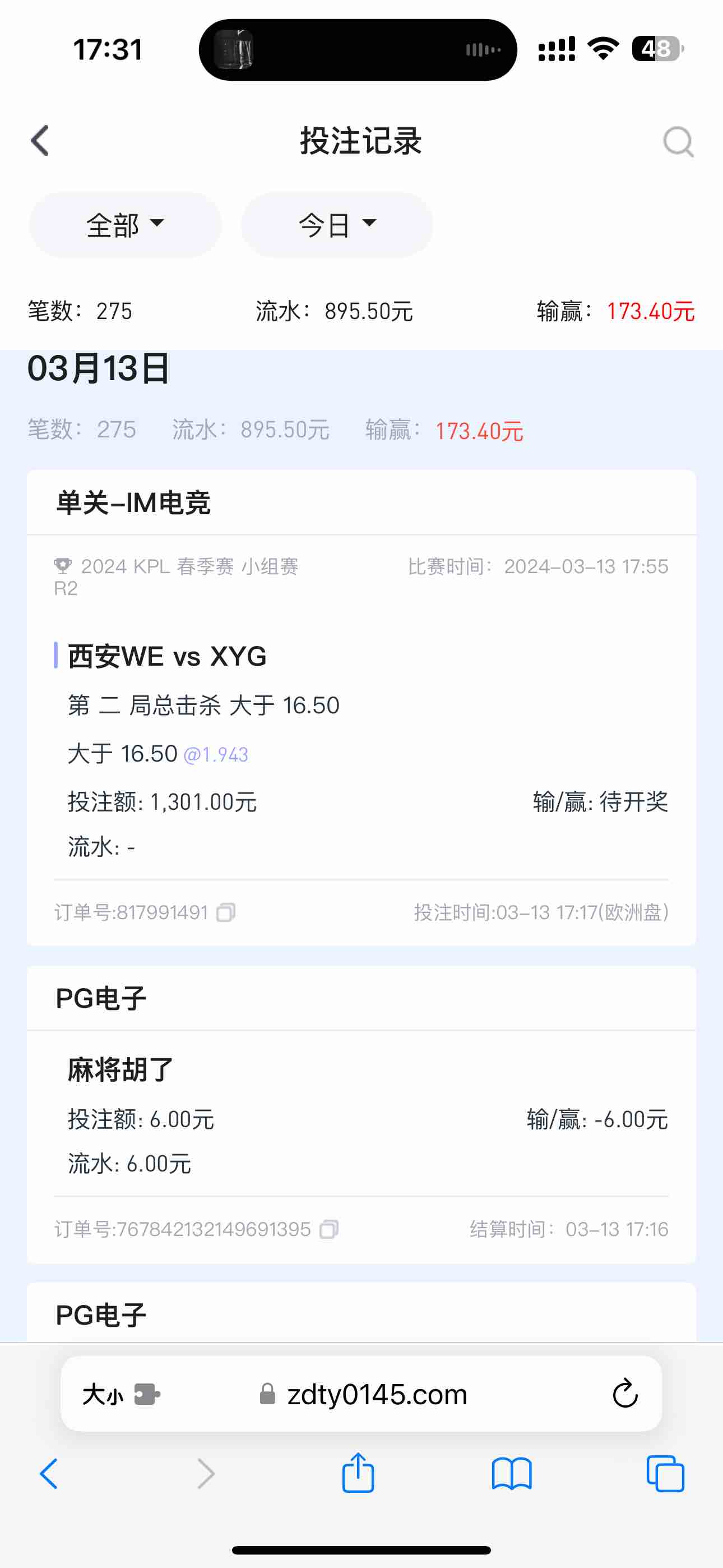723x1568 pixels.
Task: Copy order number 767842132149691395
Action: 329,1229
